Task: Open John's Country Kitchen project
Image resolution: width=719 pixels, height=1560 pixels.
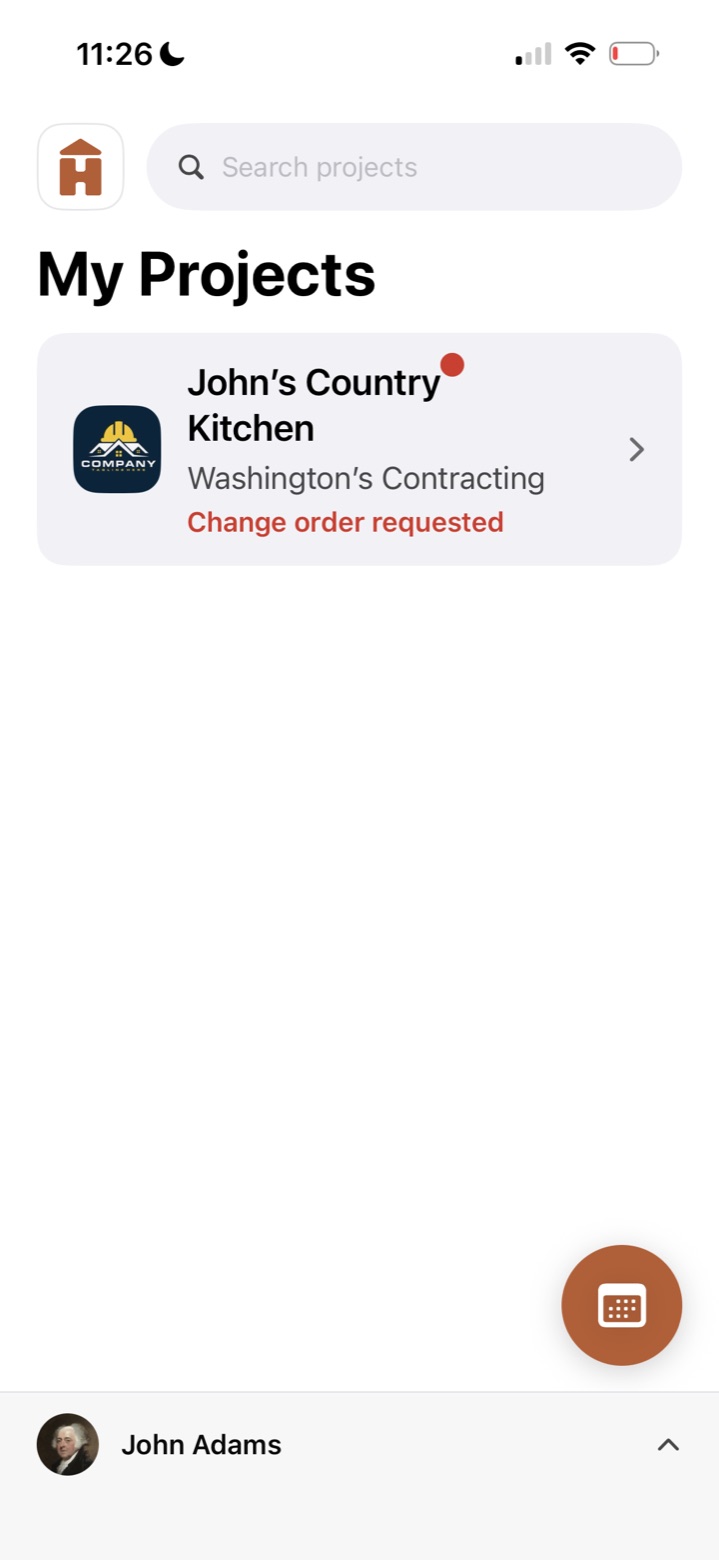Action: pos(359,449)
